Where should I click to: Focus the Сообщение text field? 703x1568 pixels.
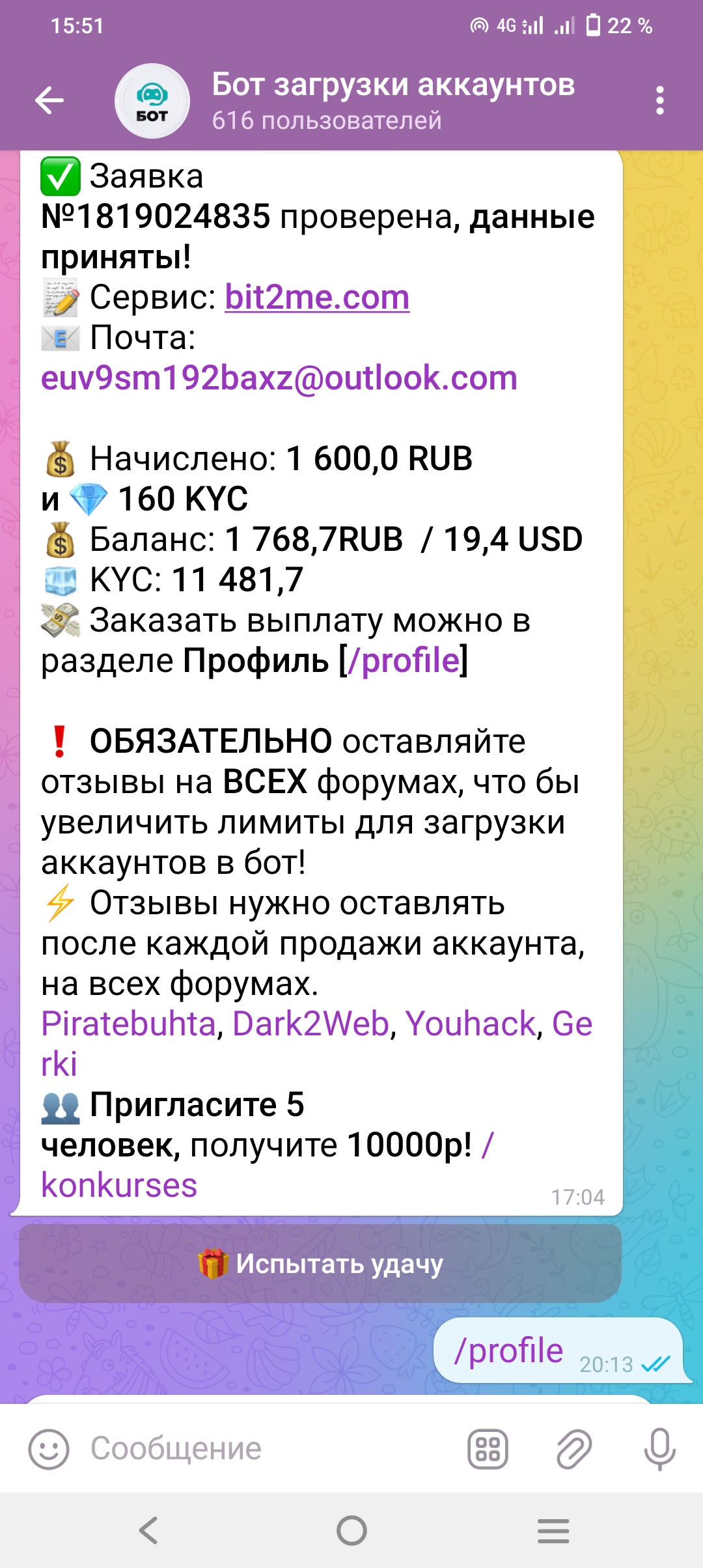[x=260, y=1449]
